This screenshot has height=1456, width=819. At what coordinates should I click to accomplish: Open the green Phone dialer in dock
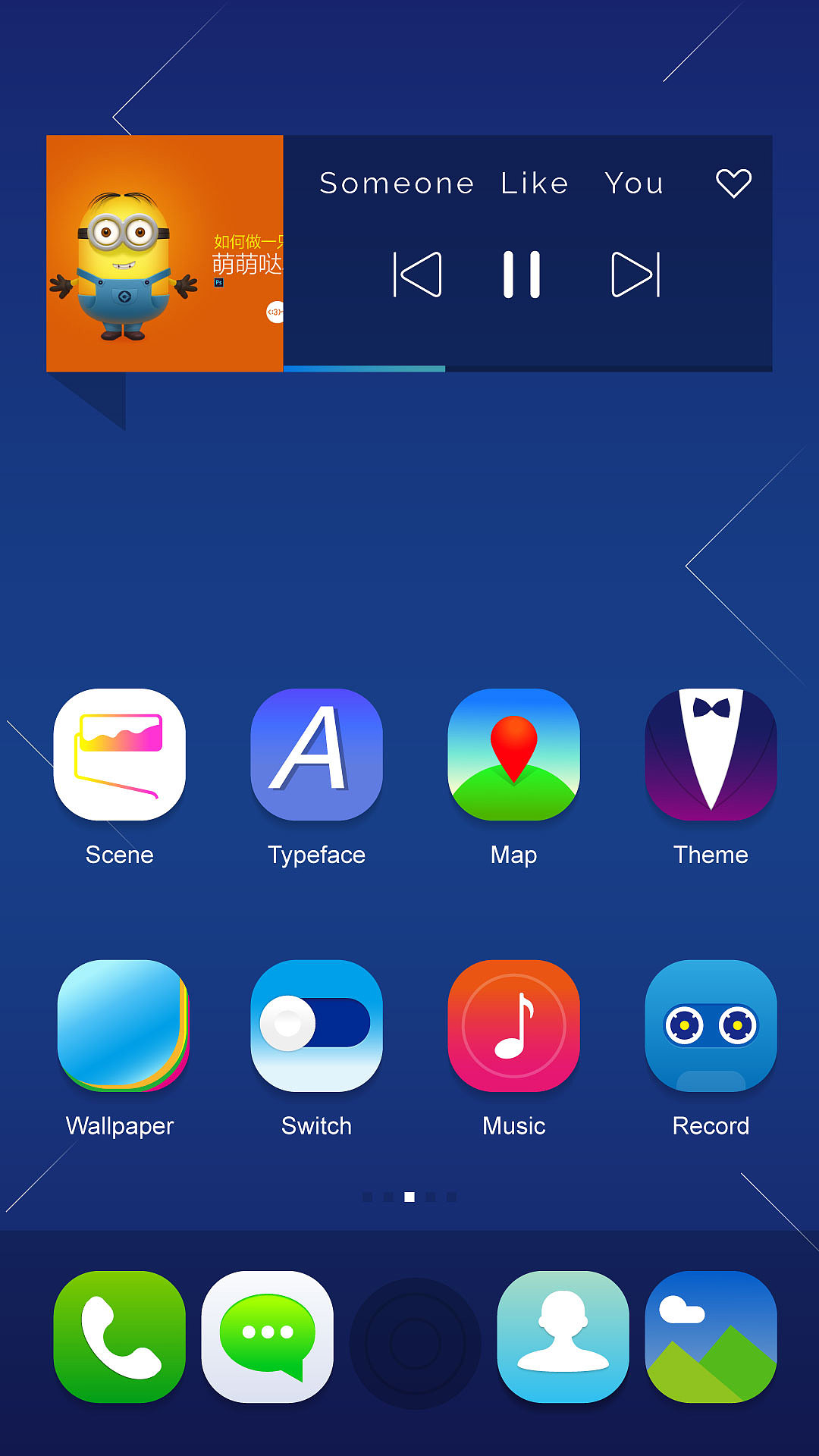pos(120,1337)
